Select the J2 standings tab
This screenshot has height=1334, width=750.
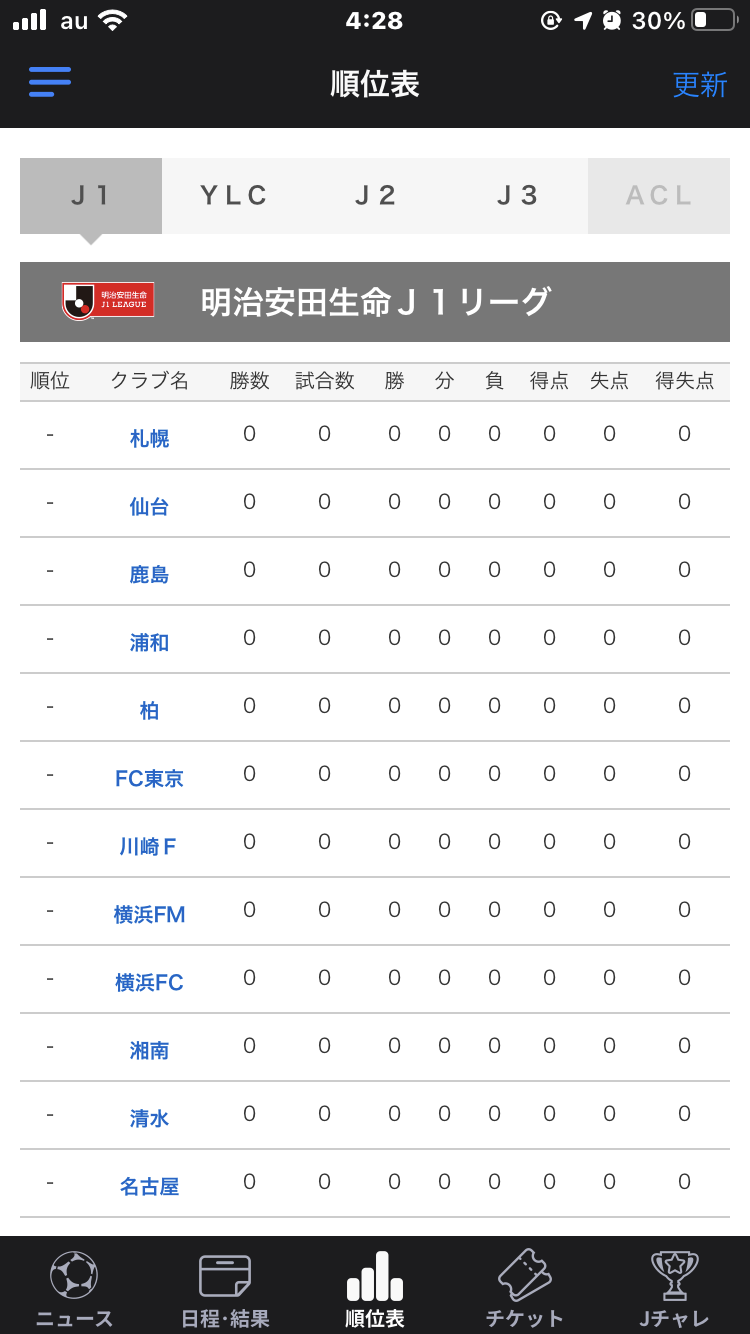(x=376, y=196)
